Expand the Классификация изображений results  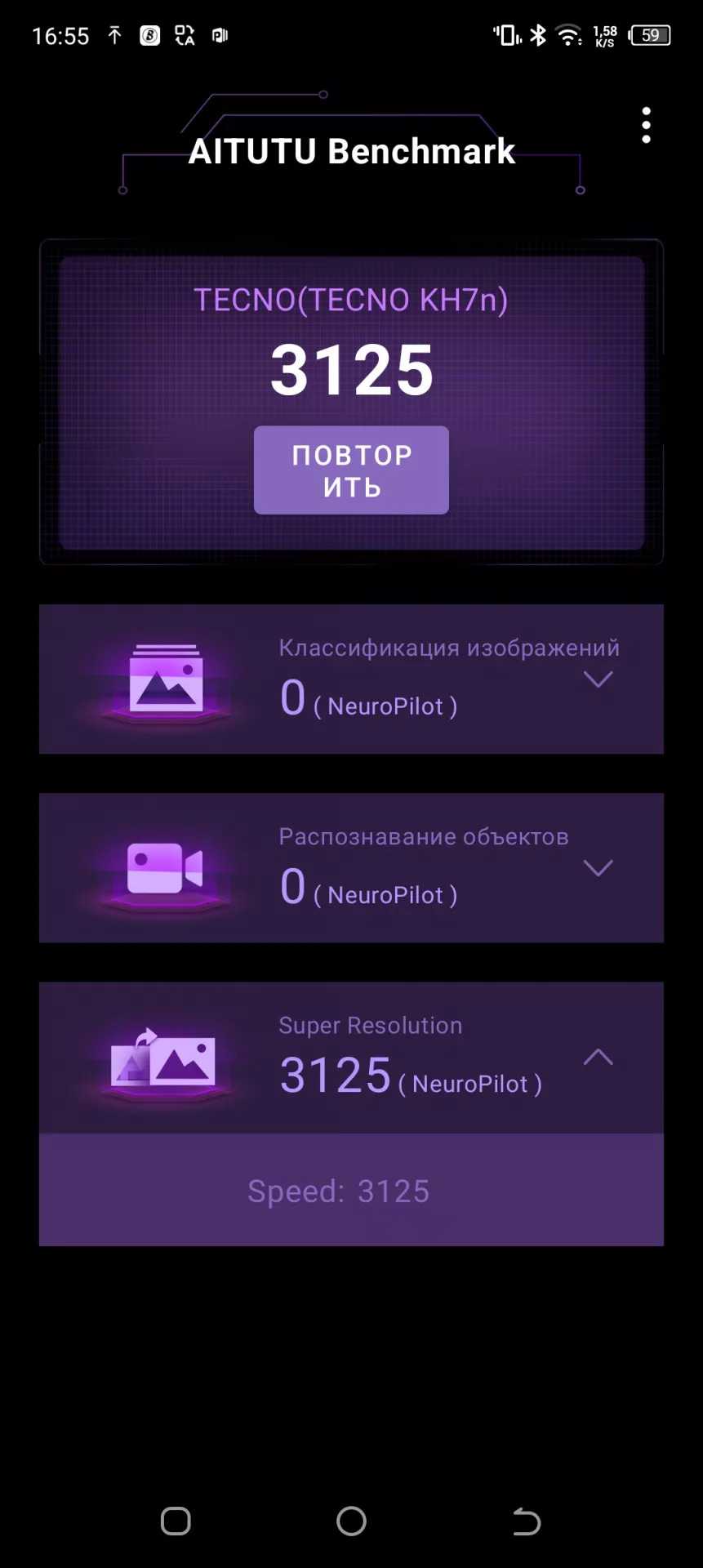point(598,679)
